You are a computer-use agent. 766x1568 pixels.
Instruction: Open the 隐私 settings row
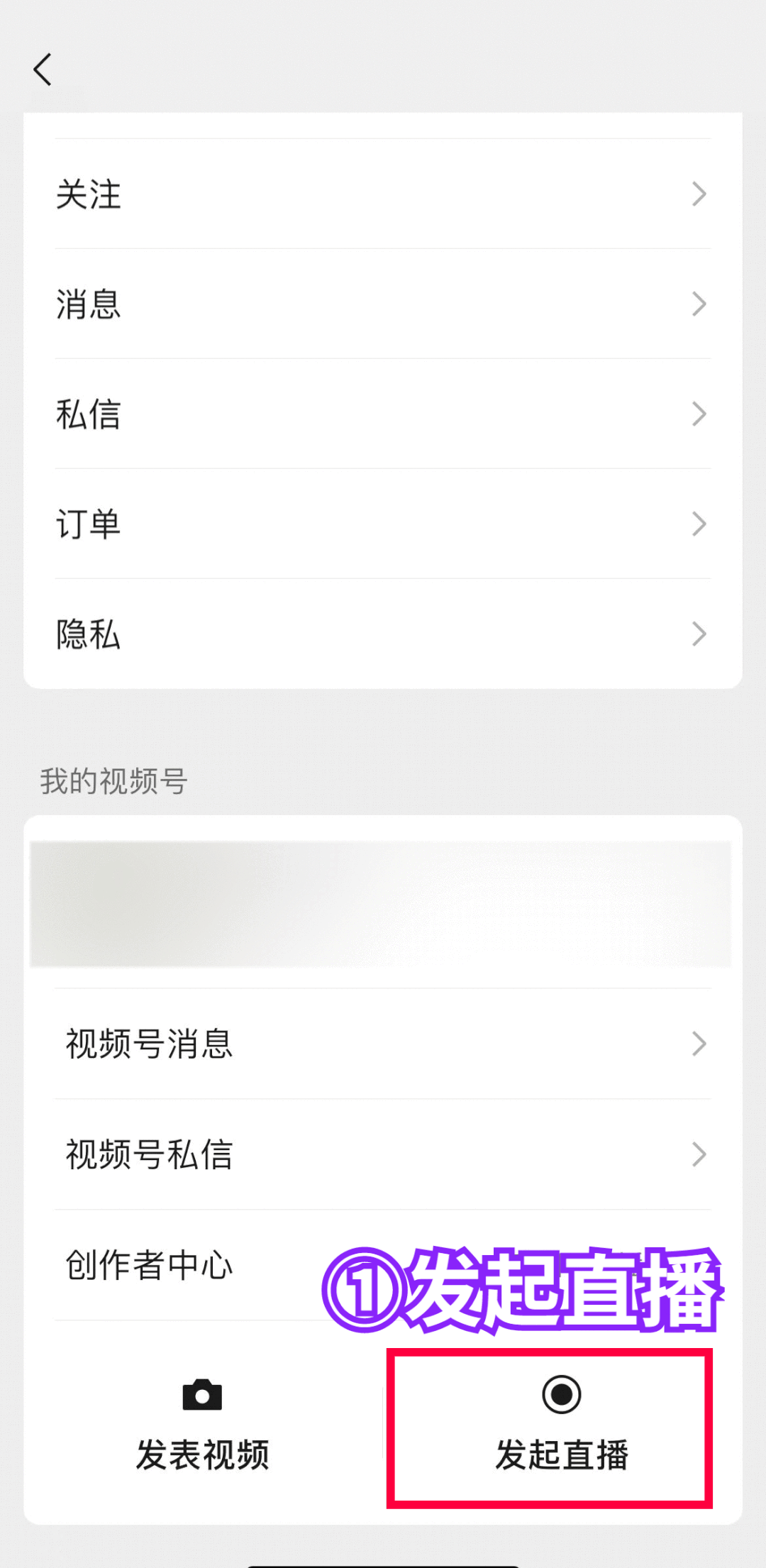(383, 634)
